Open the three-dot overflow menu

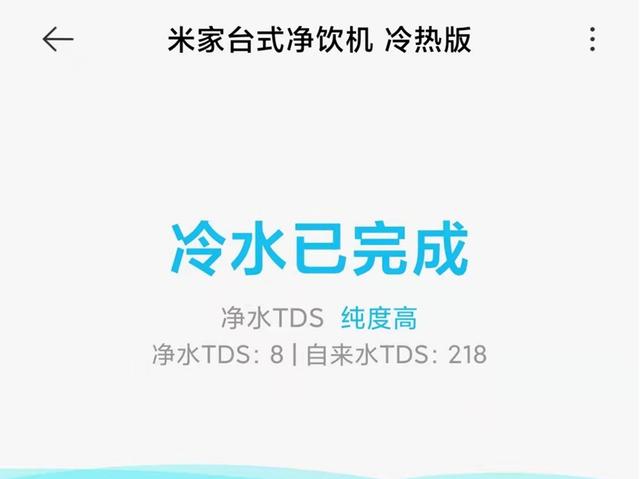click(592, 39)
